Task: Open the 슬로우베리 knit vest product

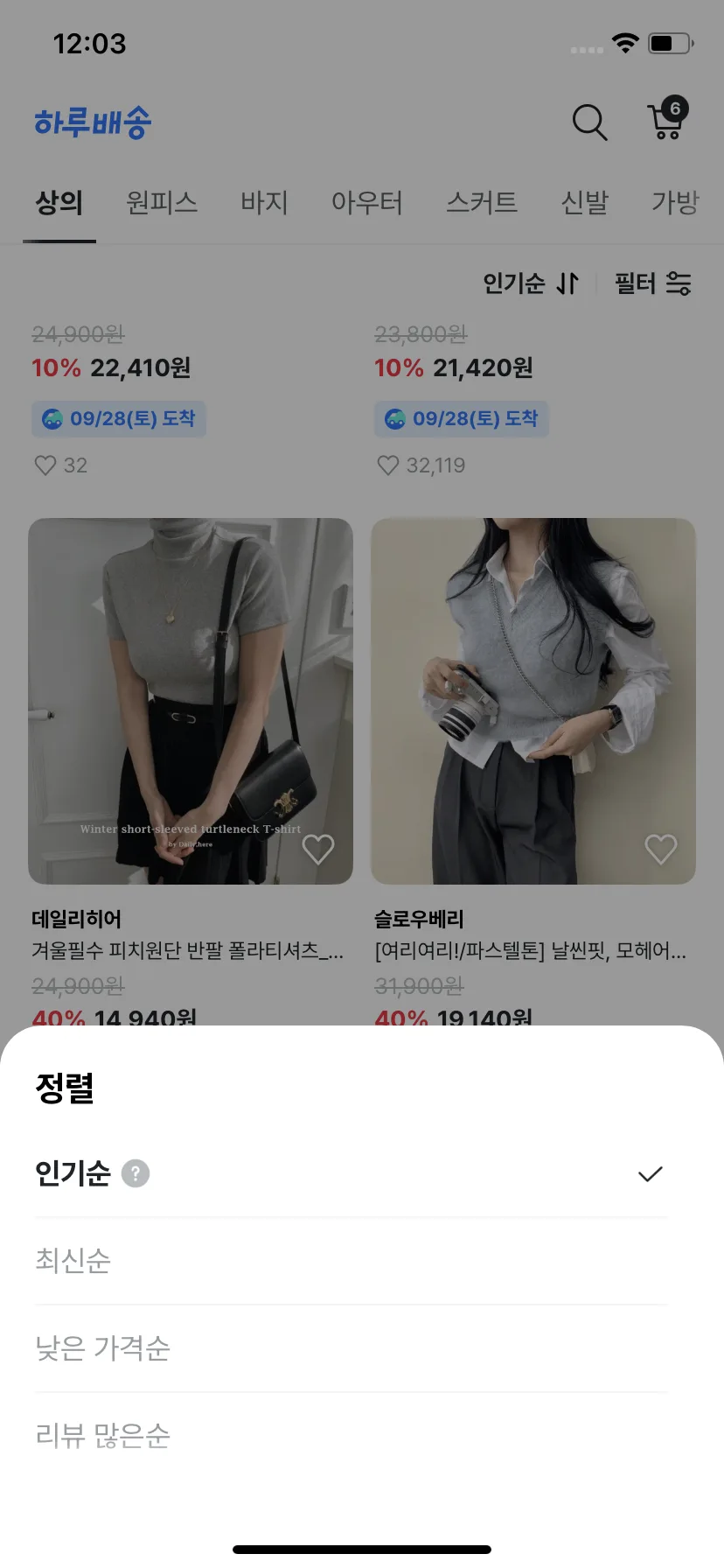Action: pos(533,700)
